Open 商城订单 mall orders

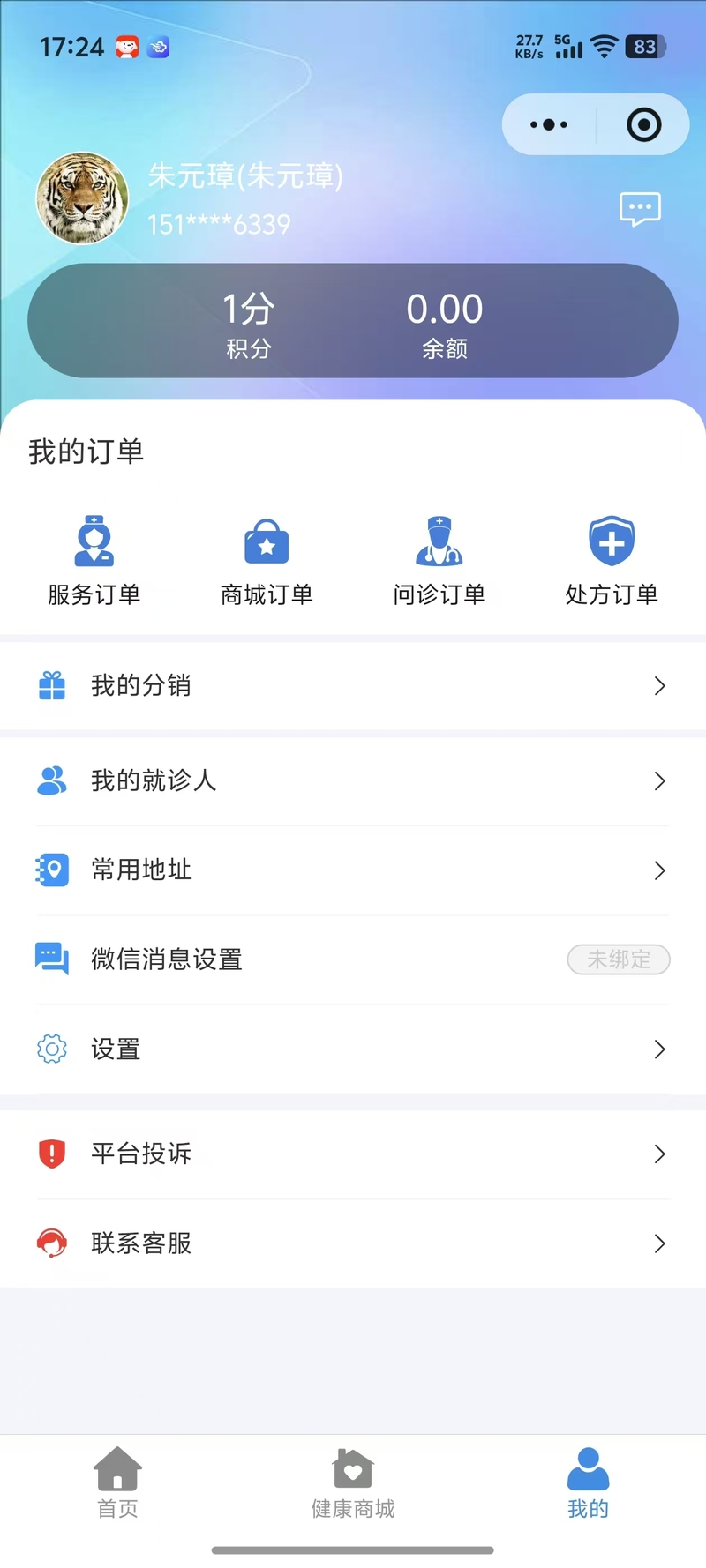coord(267,561)
